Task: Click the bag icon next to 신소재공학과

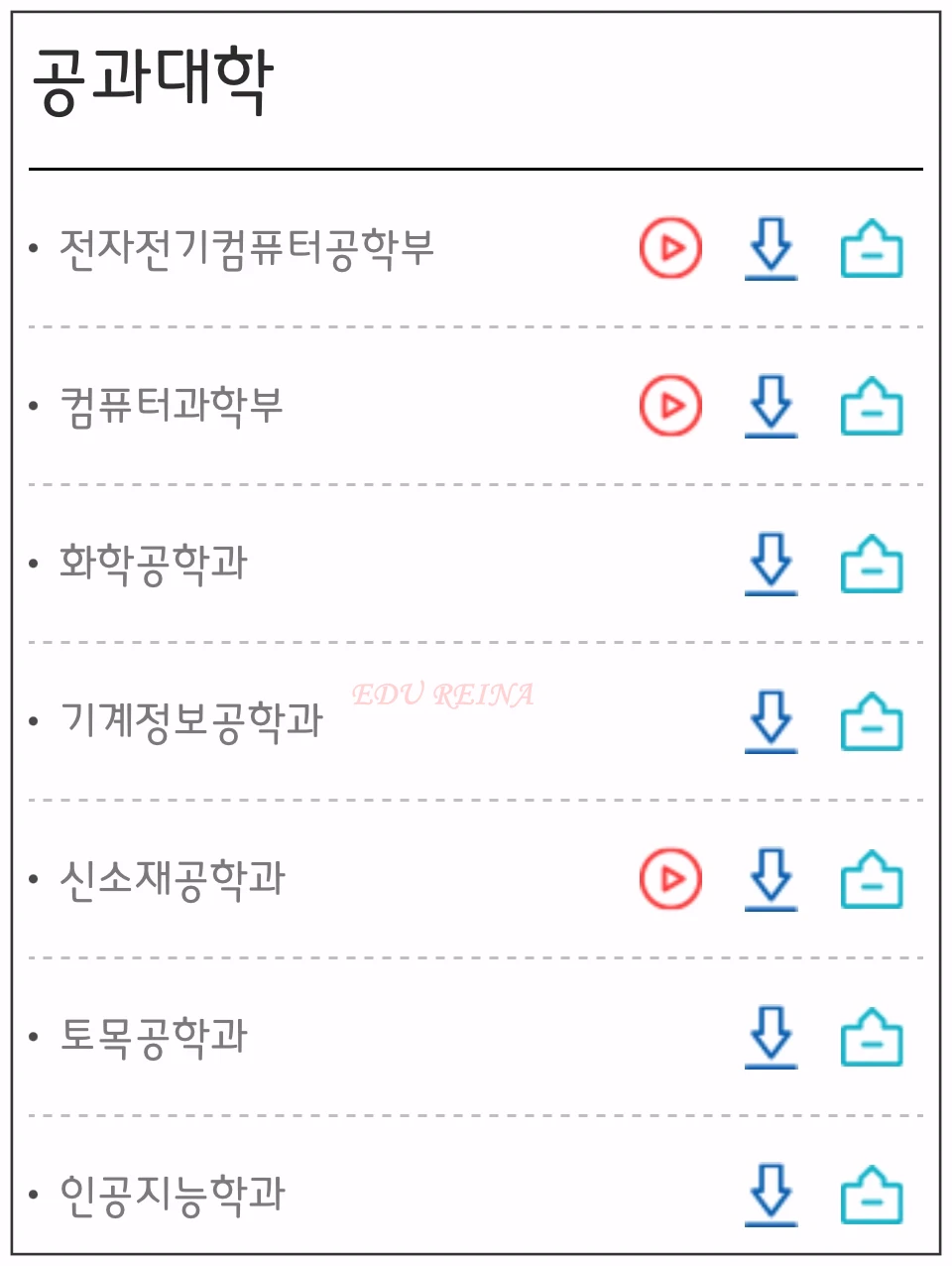Action: coord(872,877)
